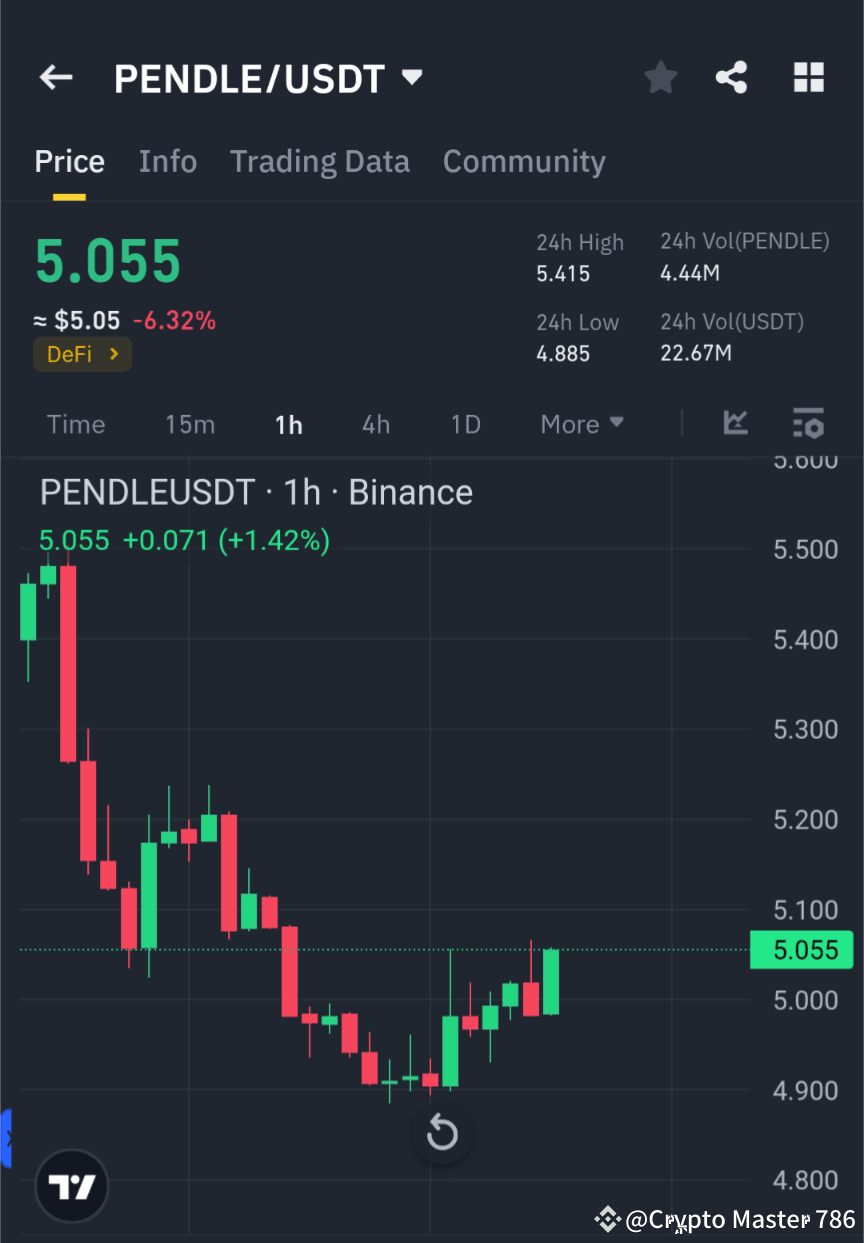864x1243 pixels.
Task: Tap the chart refresh icon
Action: [x=442, y=1134]
